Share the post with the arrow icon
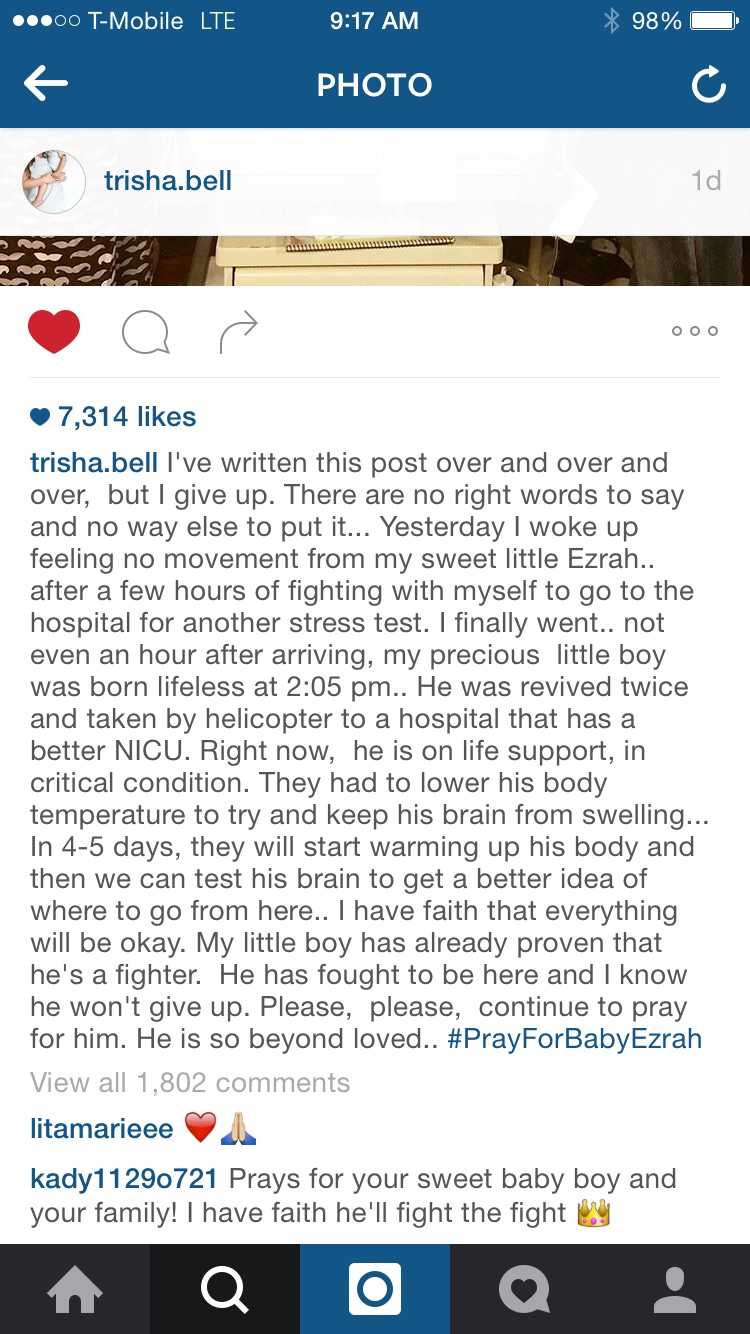The height and width of the screenshot is (1334, 750). point(238,332)
